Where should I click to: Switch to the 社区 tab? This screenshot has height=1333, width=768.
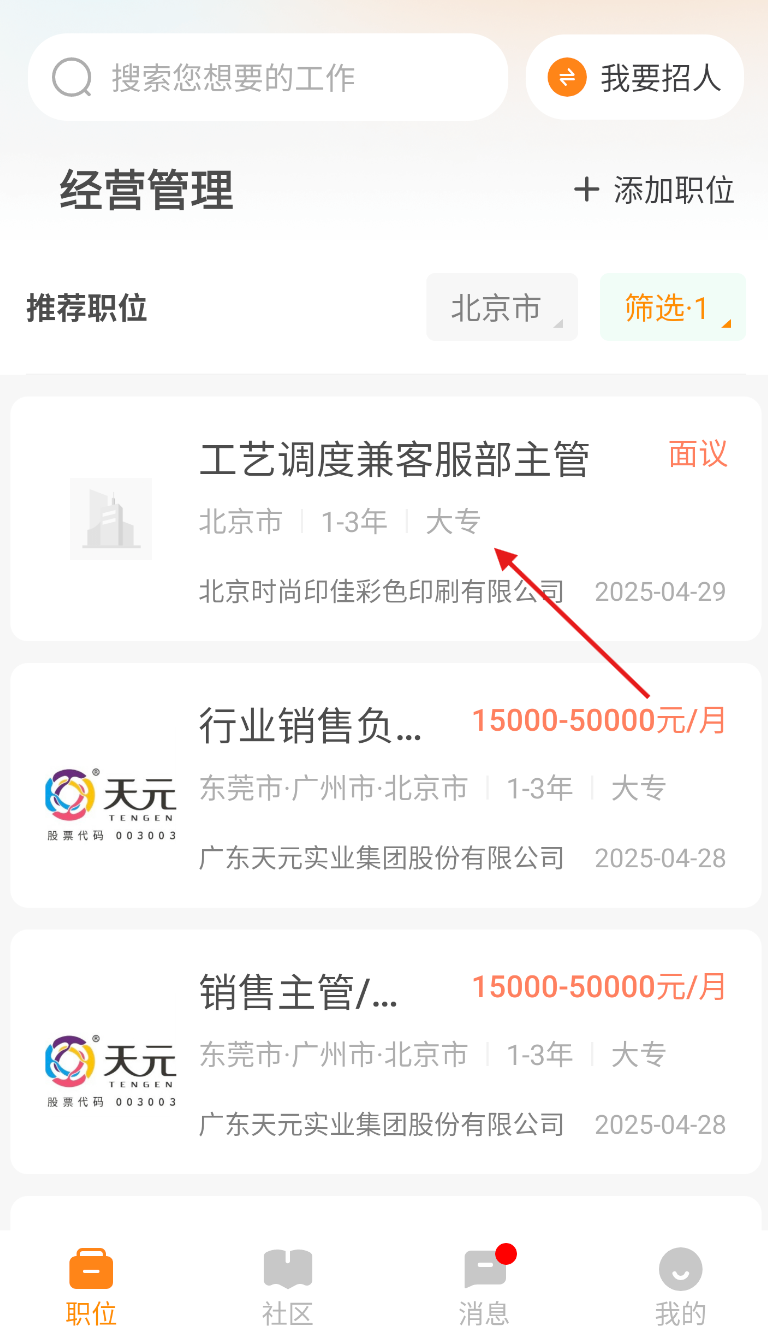[x=288, y=1285]
